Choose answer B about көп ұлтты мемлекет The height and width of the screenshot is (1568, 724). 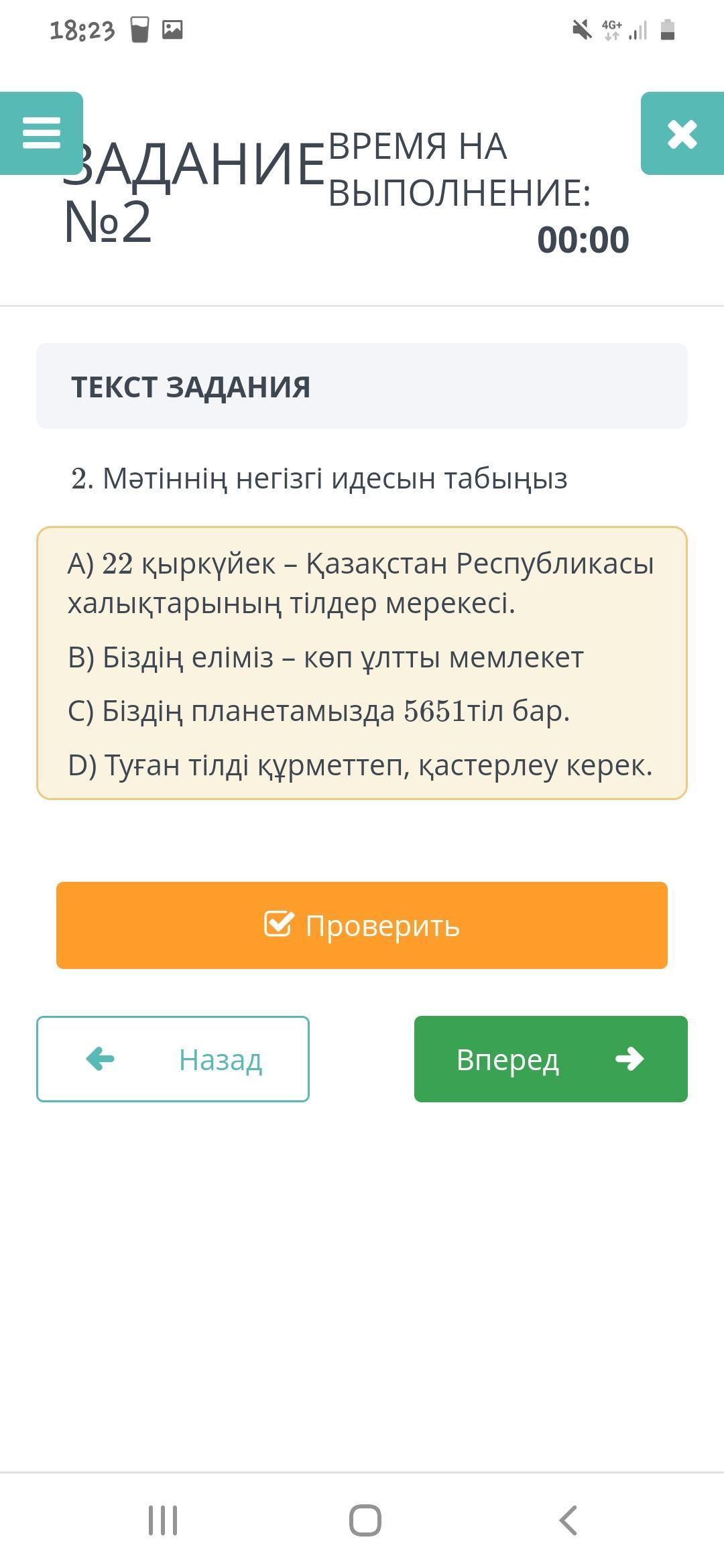tap(326, 657)
